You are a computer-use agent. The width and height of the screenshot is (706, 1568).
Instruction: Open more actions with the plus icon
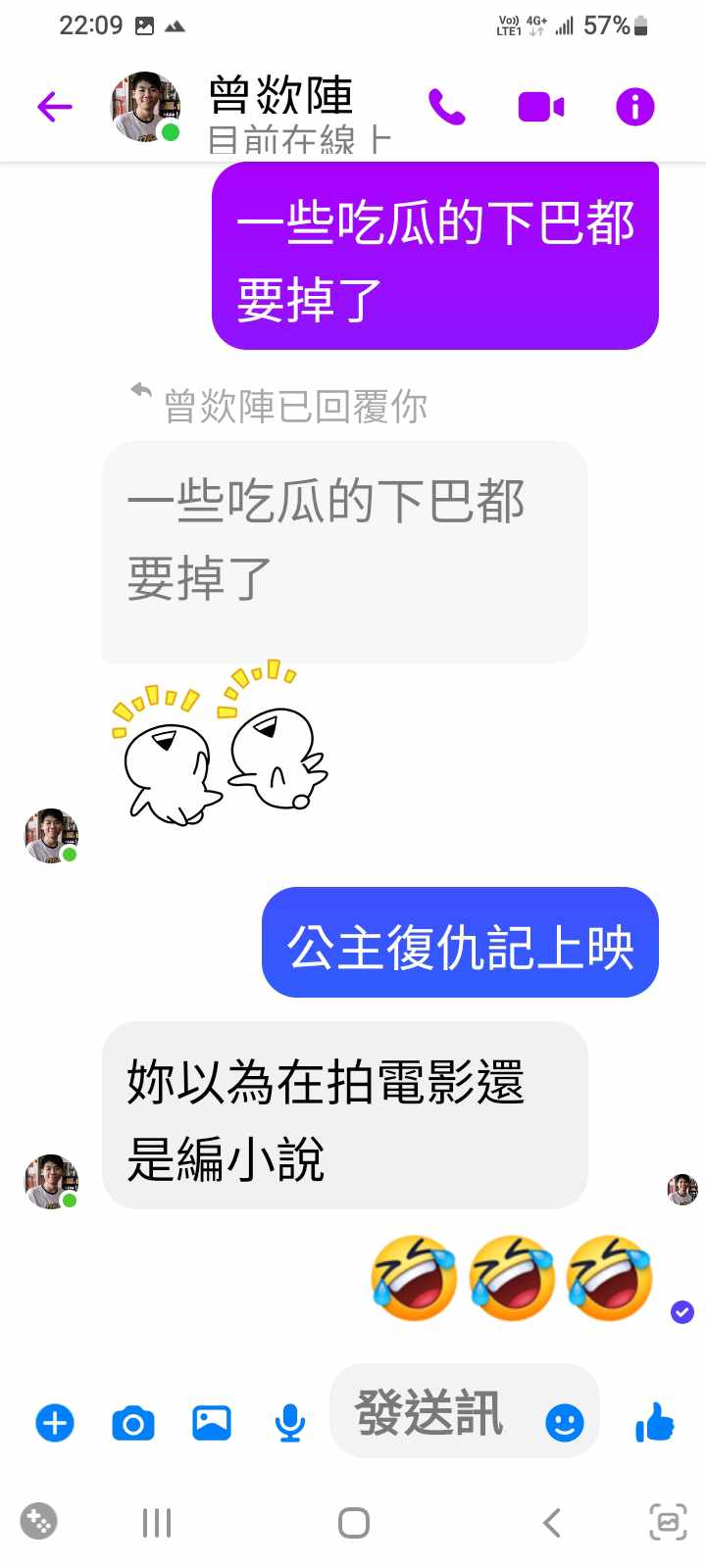pos(55,1422)
